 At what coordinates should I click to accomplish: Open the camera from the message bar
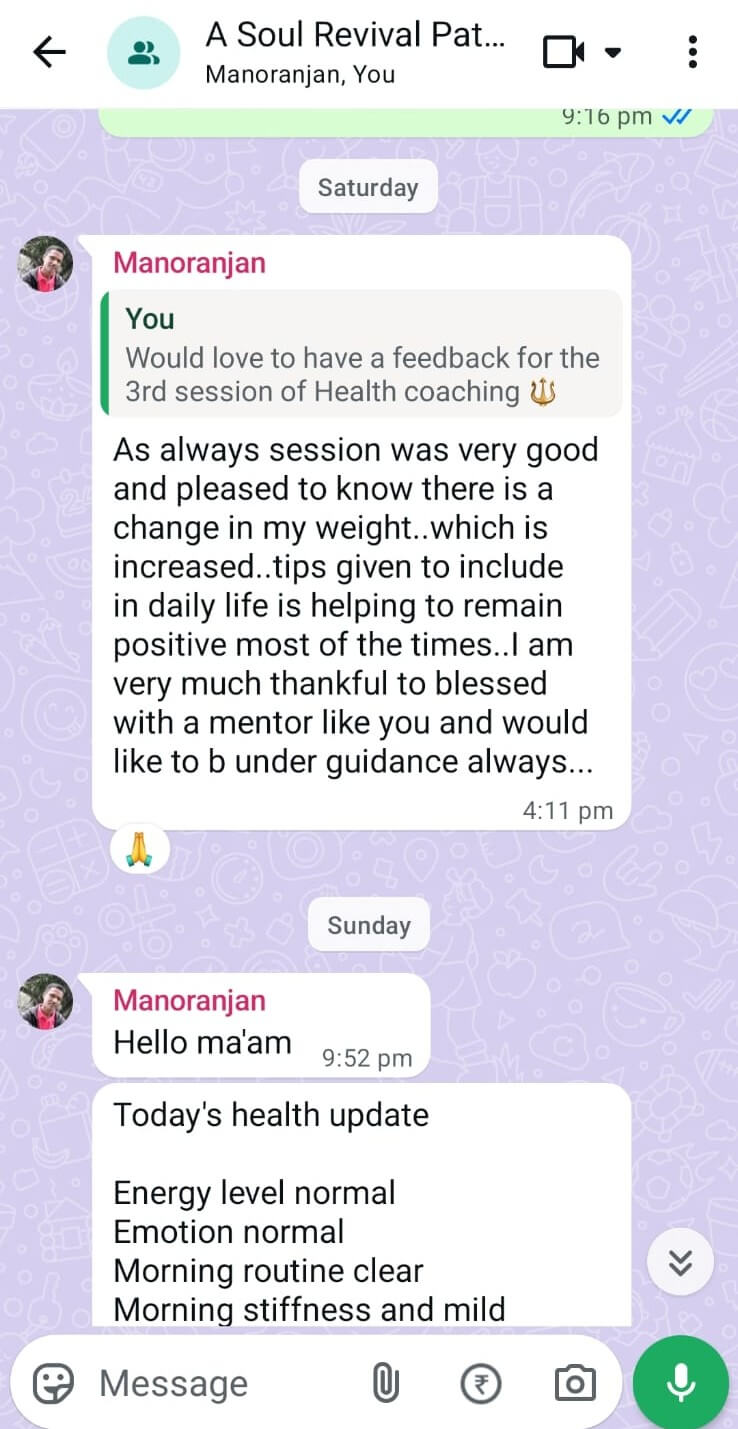(575, 1384)
